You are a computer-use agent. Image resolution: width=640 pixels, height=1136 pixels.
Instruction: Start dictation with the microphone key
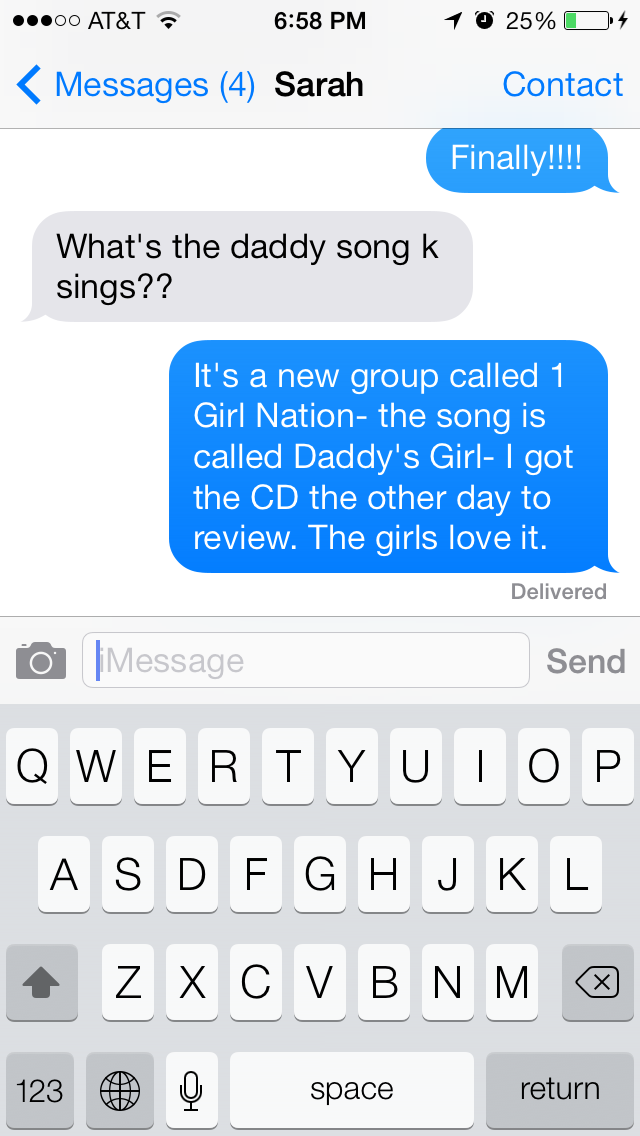pos(191,1089)
